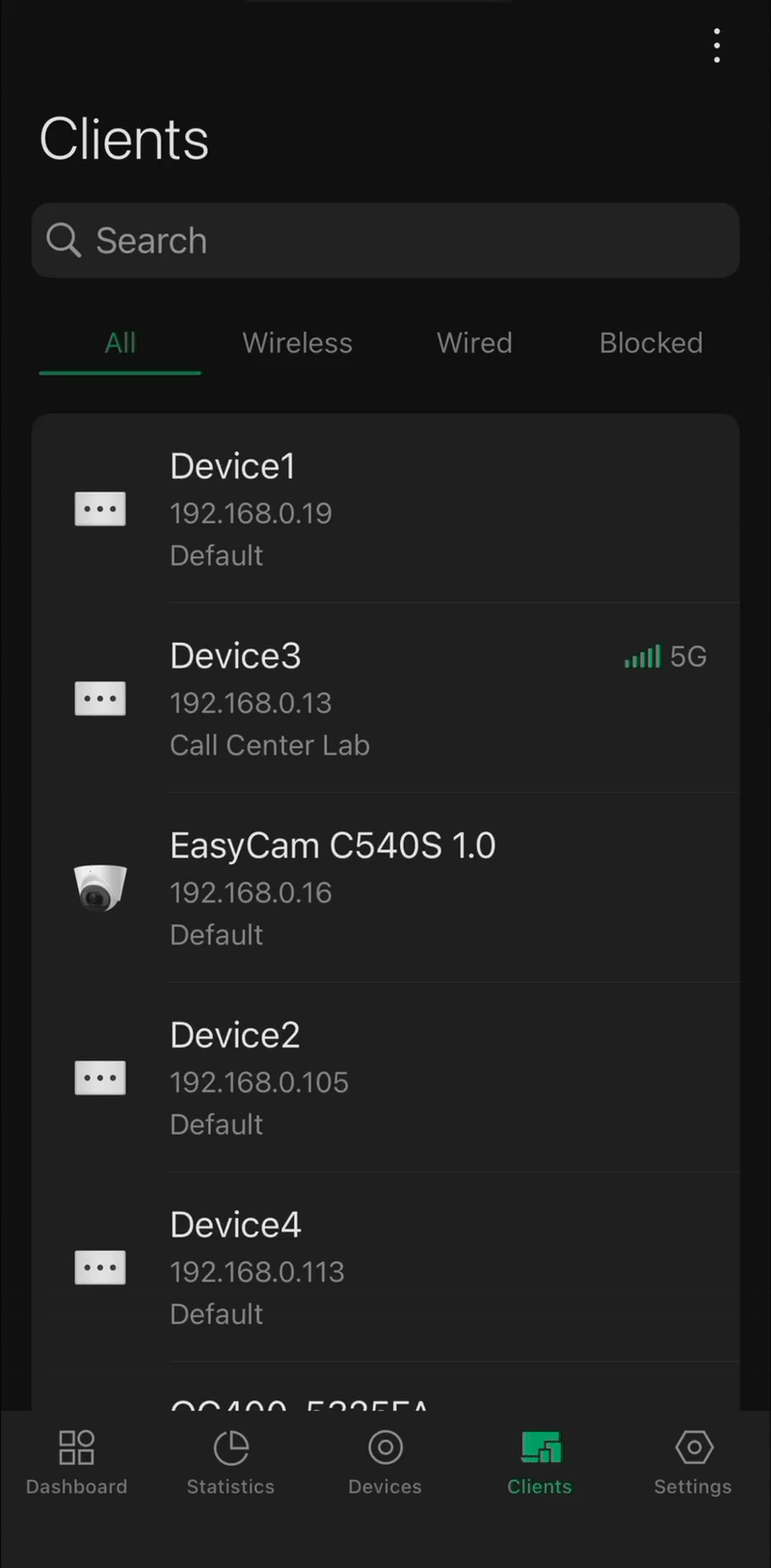
Task: Open Settings via the hexagon gear icon
Action: [x=693, y=1447]
